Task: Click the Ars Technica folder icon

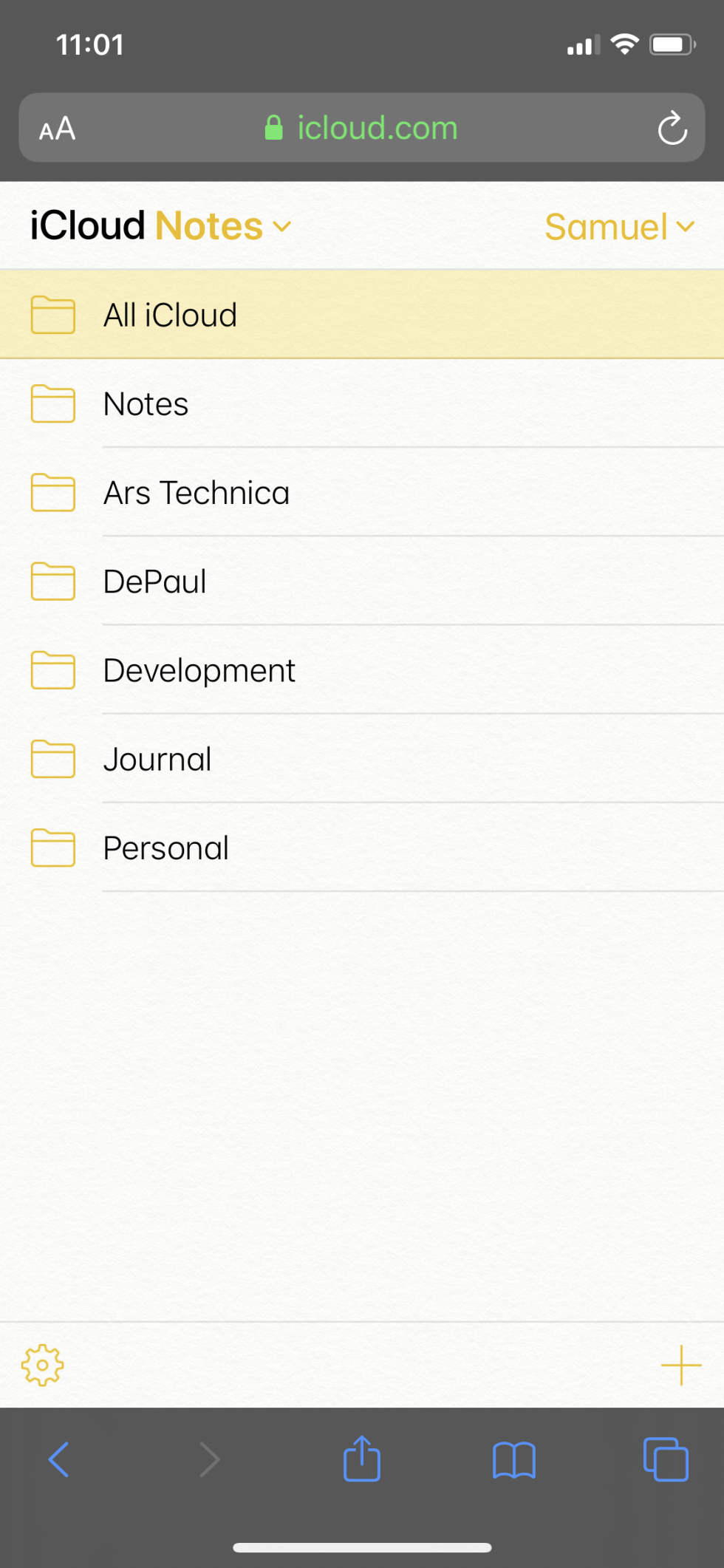Action: tap(52, 493)
